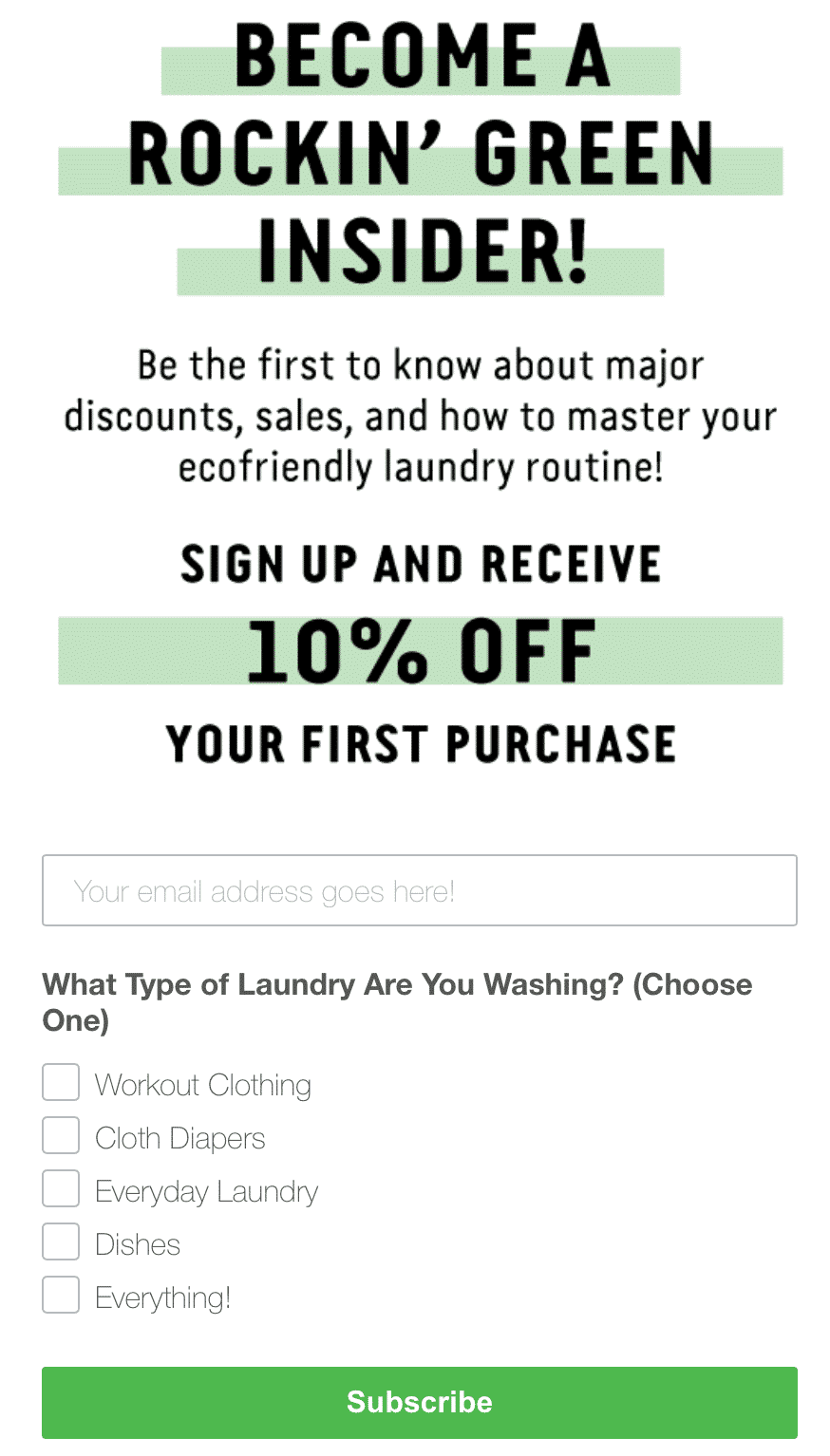Tick the Dishes checkbox
Screen dimensions: 830x1456
(x=61, y=1241)
